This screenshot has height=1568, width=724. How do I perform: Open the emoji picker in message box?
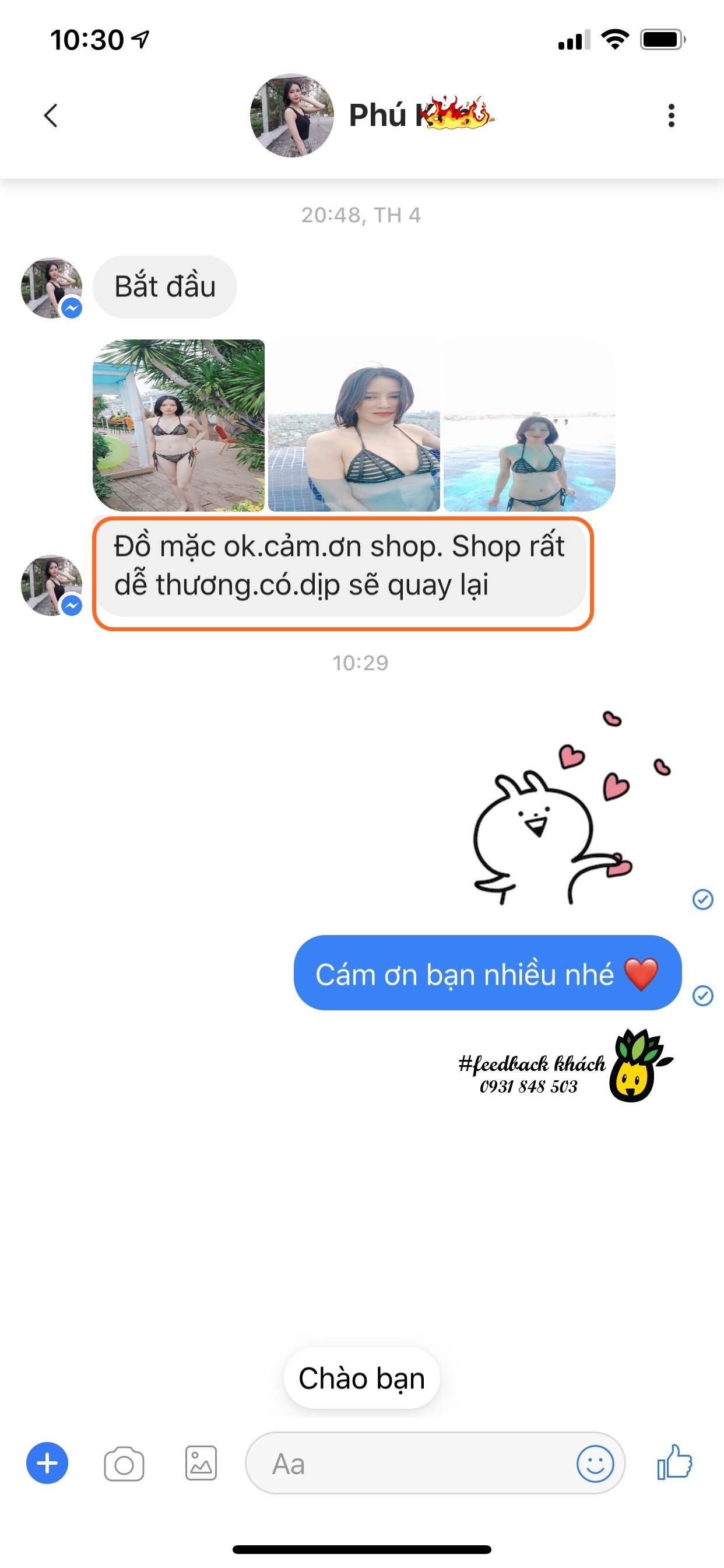click(595, 1464)
